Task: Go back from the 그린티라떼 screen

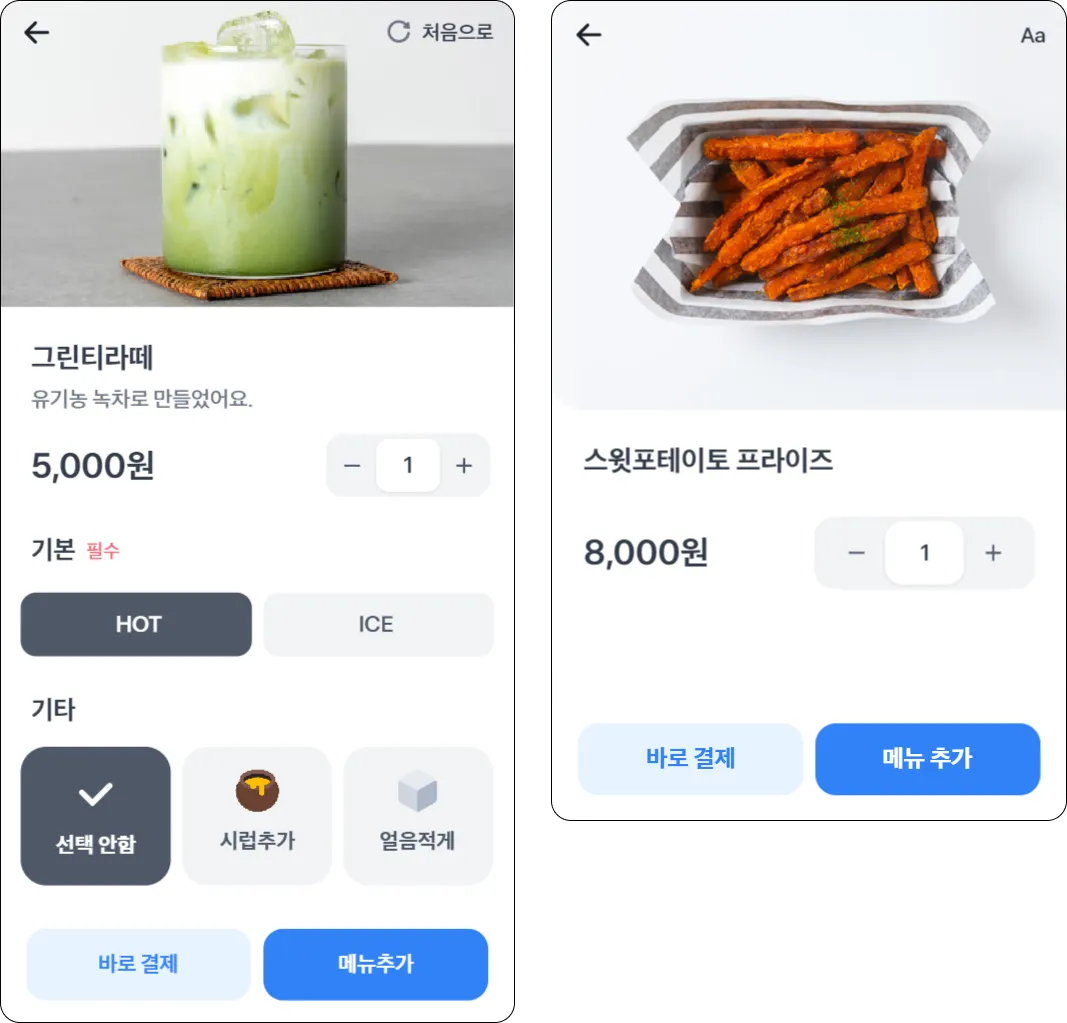Action: 37,33
